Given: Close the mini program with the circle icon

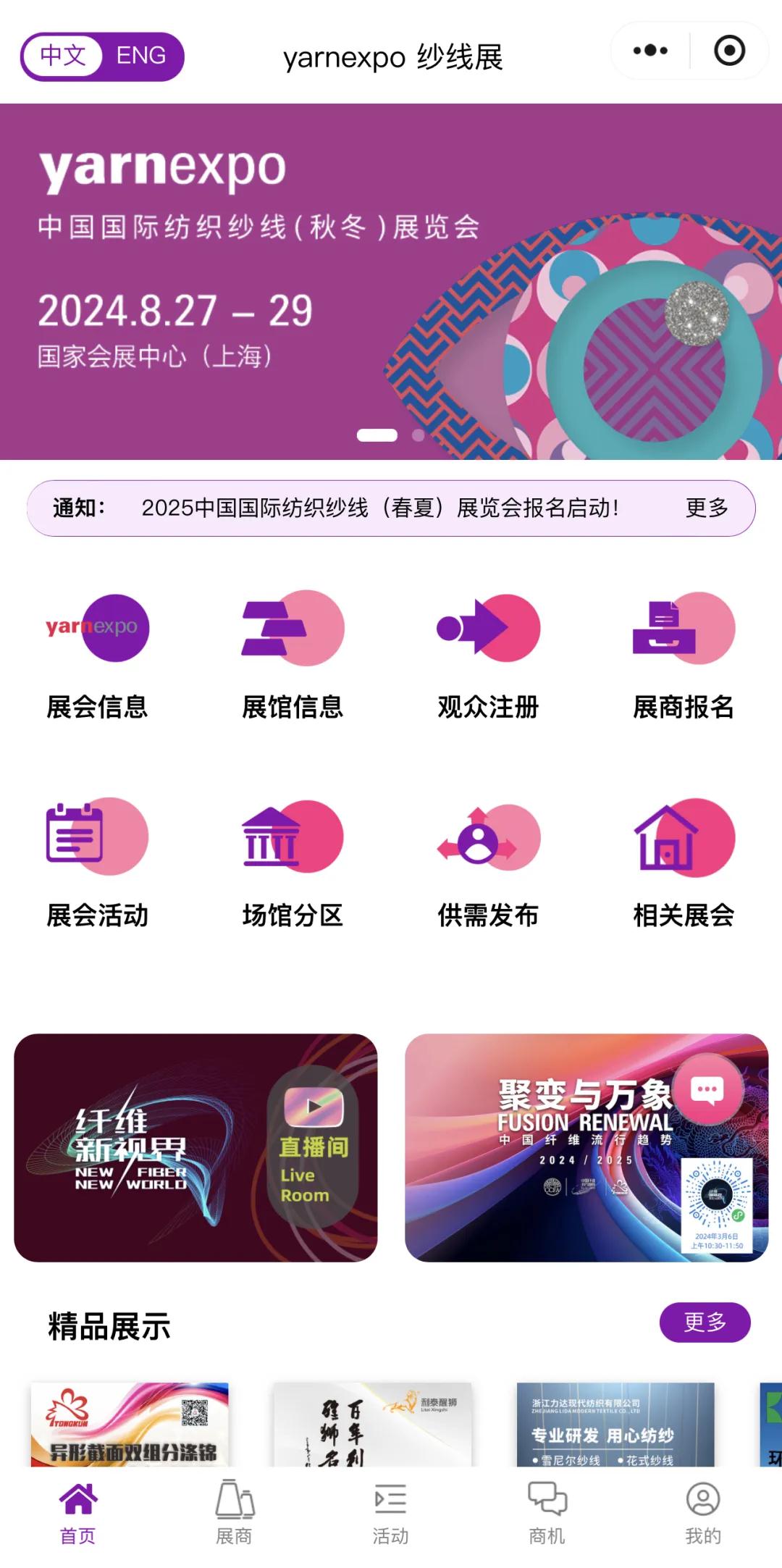Looking at the screenshot, I should pos(728,51).
